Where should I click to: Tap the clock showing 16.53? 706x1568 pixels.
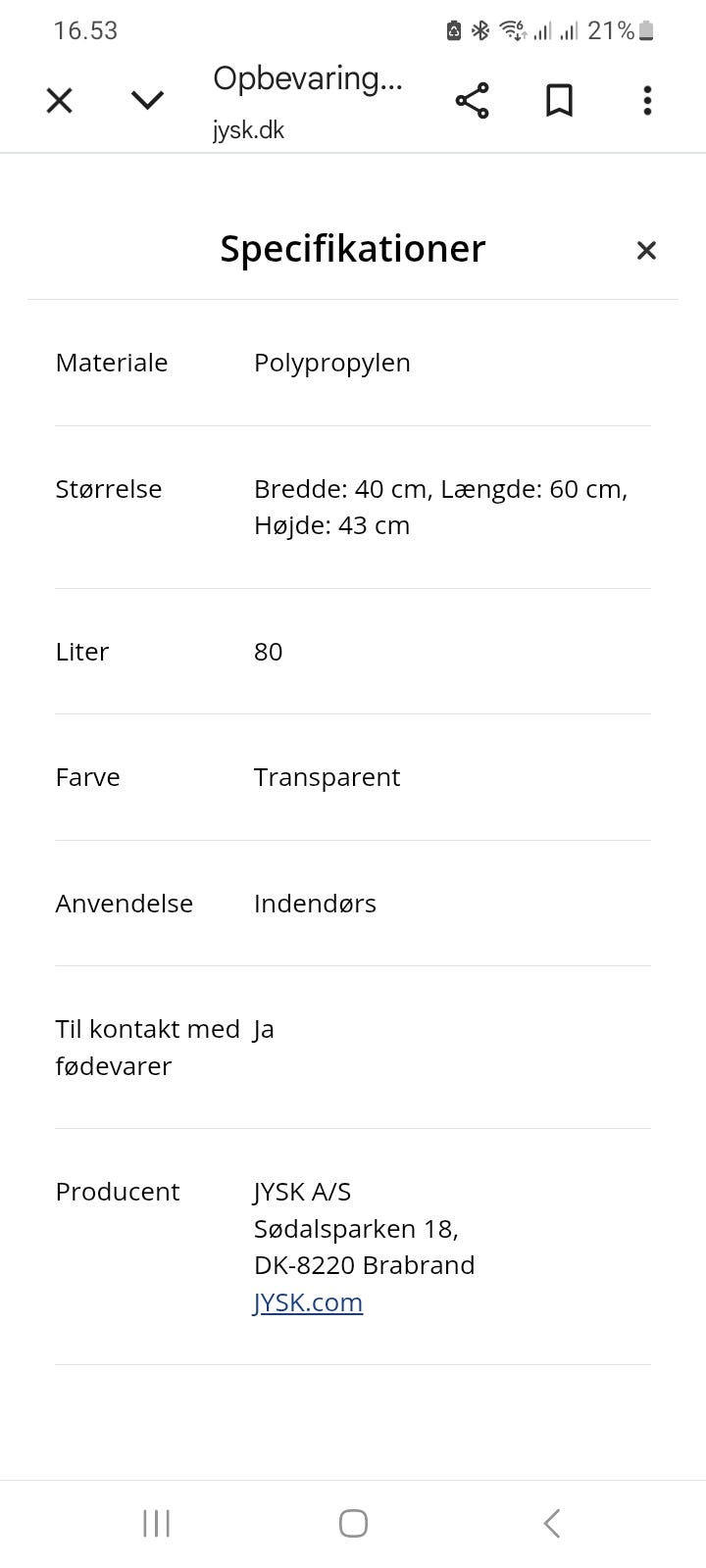85,29
